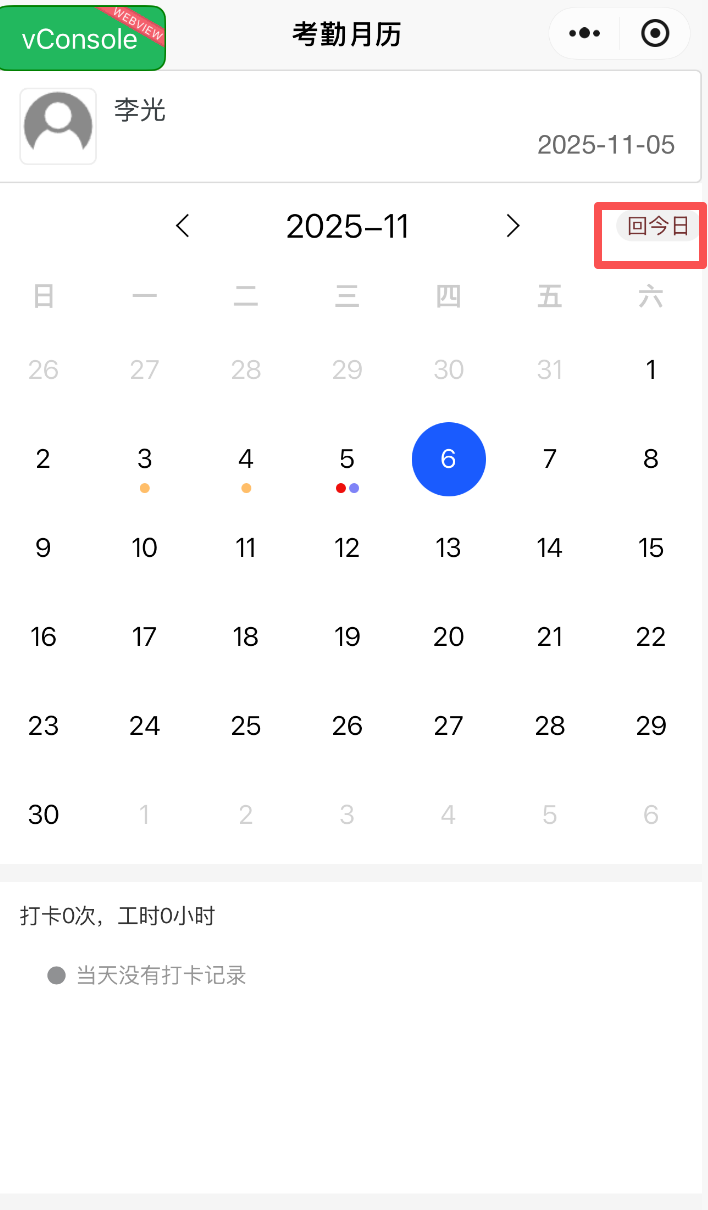
Task: Select November 30 on the calendar
Action: click(43, 815)
